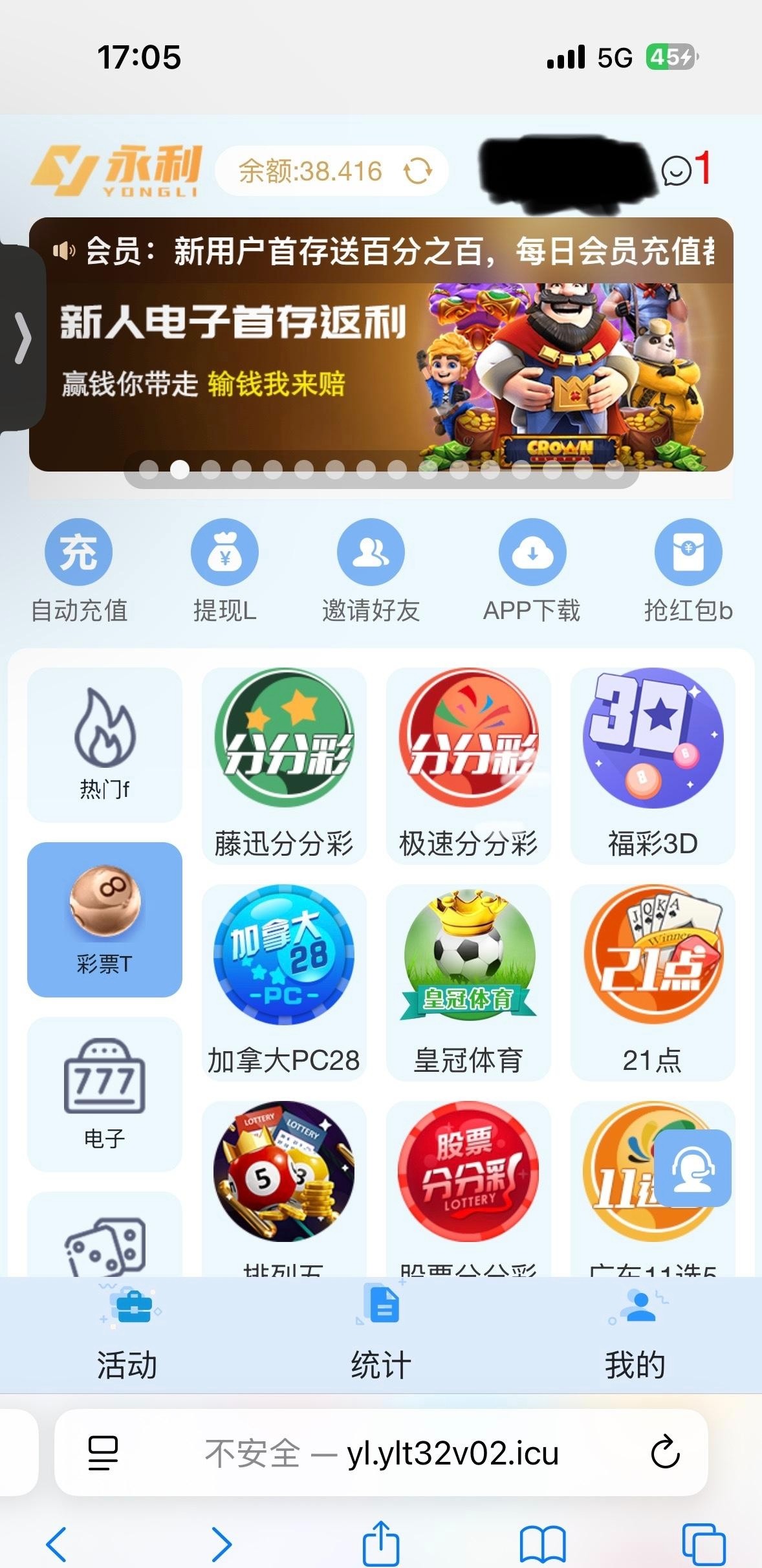
Task: Open 福彩3D game
Action: [653, 765]
